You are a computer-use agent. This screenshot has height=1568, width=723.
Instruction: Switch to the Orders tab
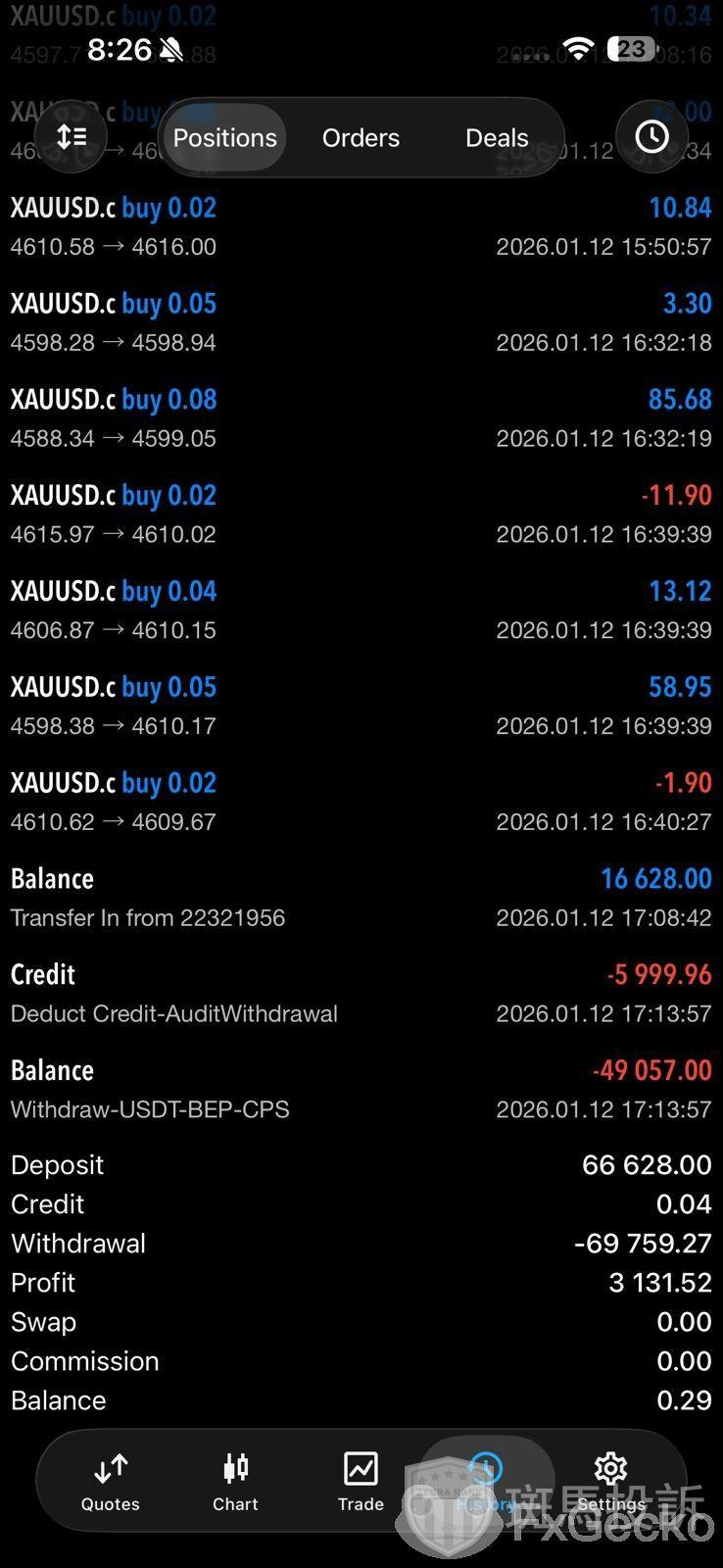[x=361, y=137]
